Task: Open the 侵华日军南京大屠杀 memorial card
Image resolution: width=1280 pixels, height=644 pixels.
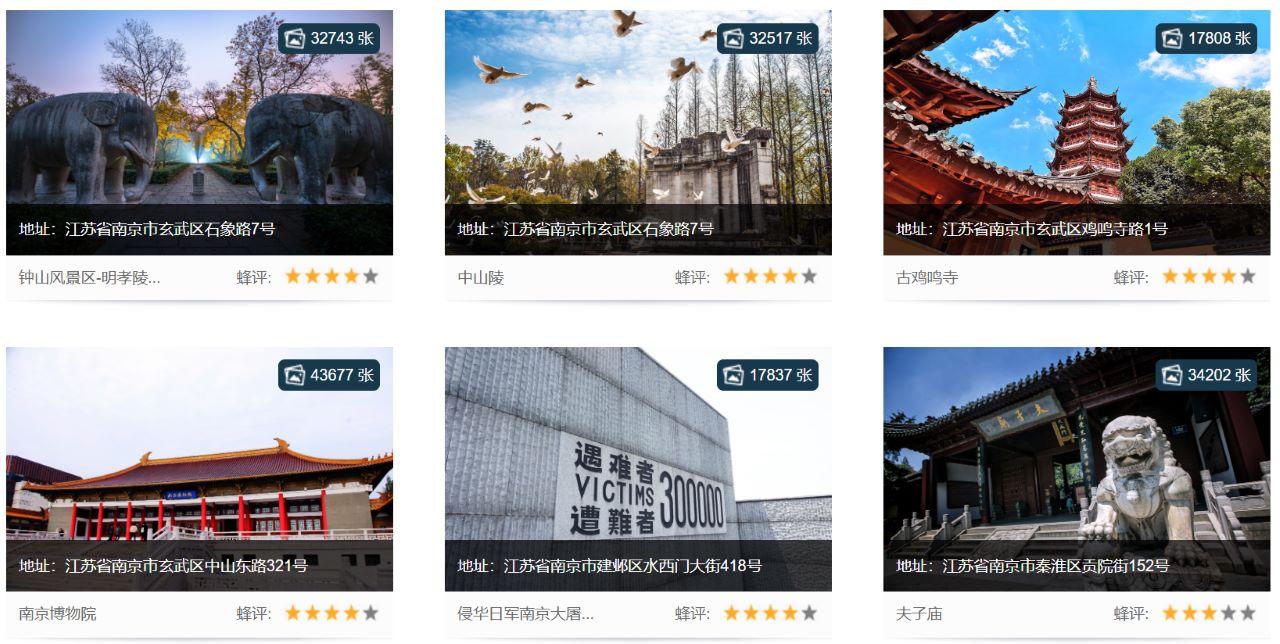Action: coord(637,467)
